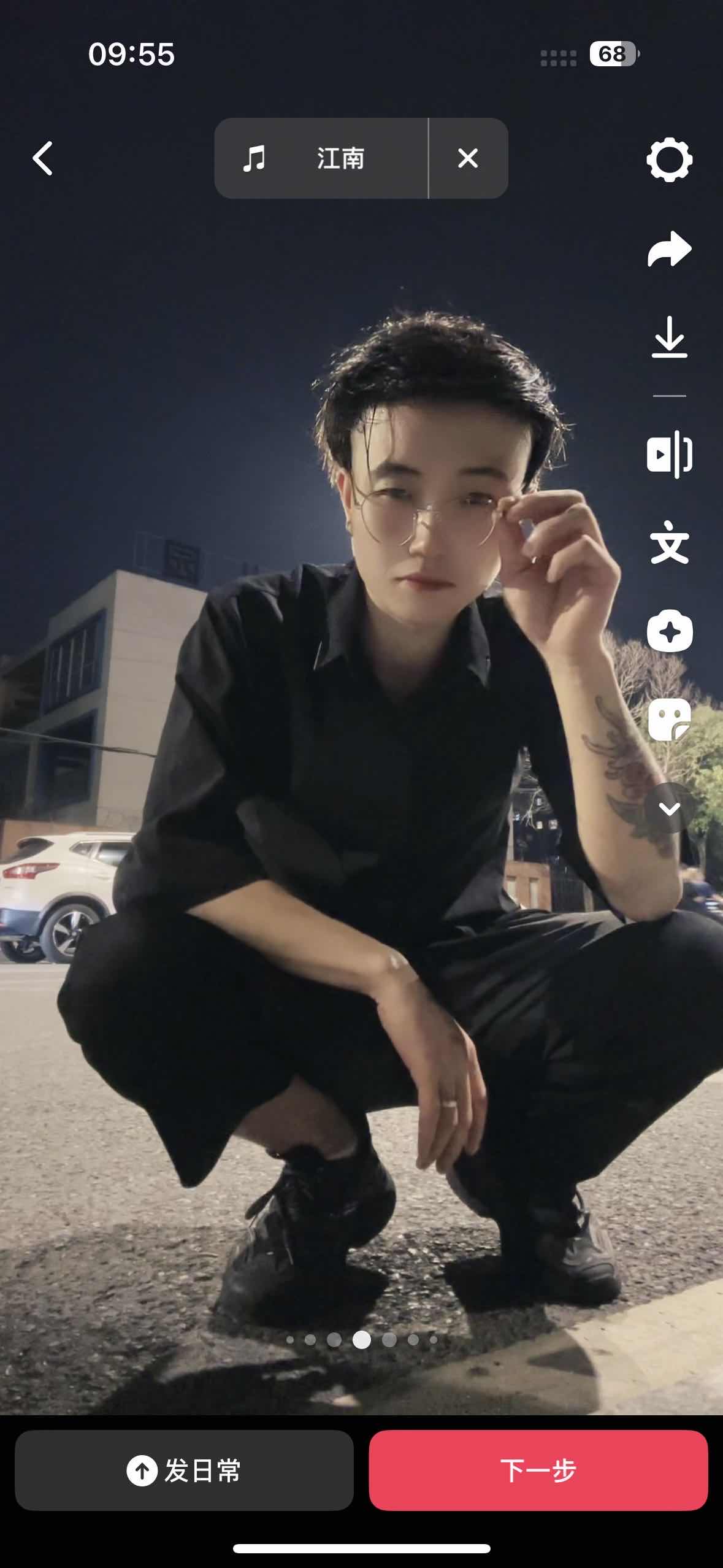Download the photo with the download icon

click(669, 337)
